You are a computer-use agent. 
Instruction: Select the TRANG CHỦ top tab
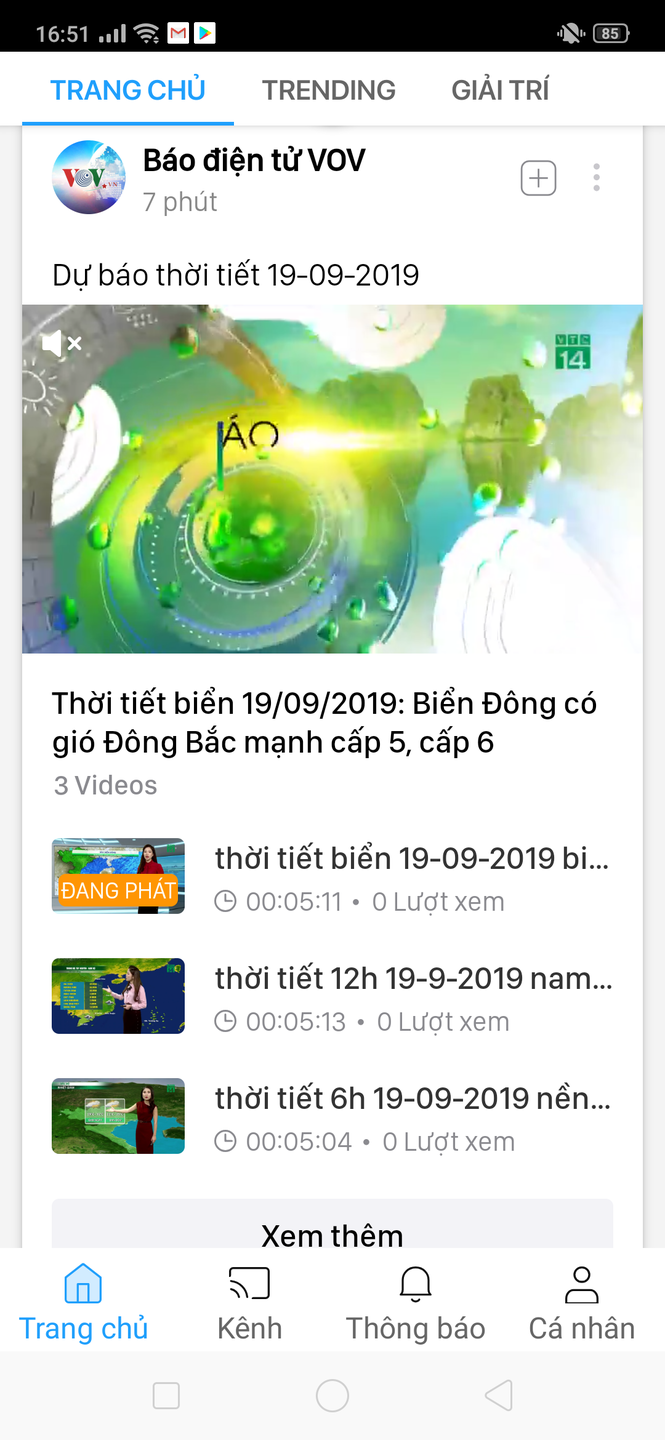click(x=128, y=90)
